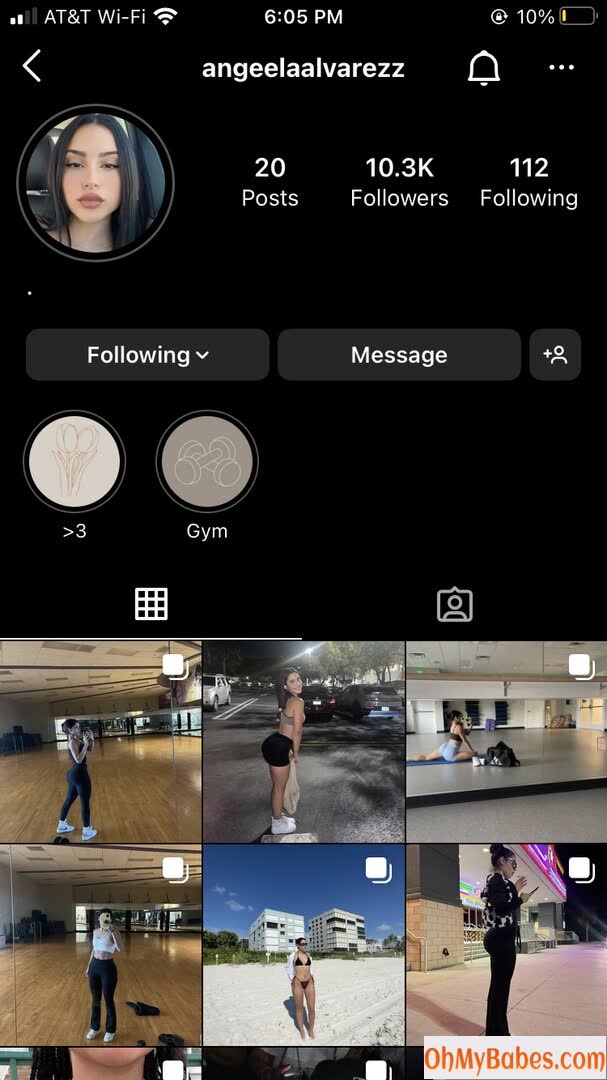607x1080 pixels.
Task: Switch to the tagged photos tab
Action: (455, 604)
